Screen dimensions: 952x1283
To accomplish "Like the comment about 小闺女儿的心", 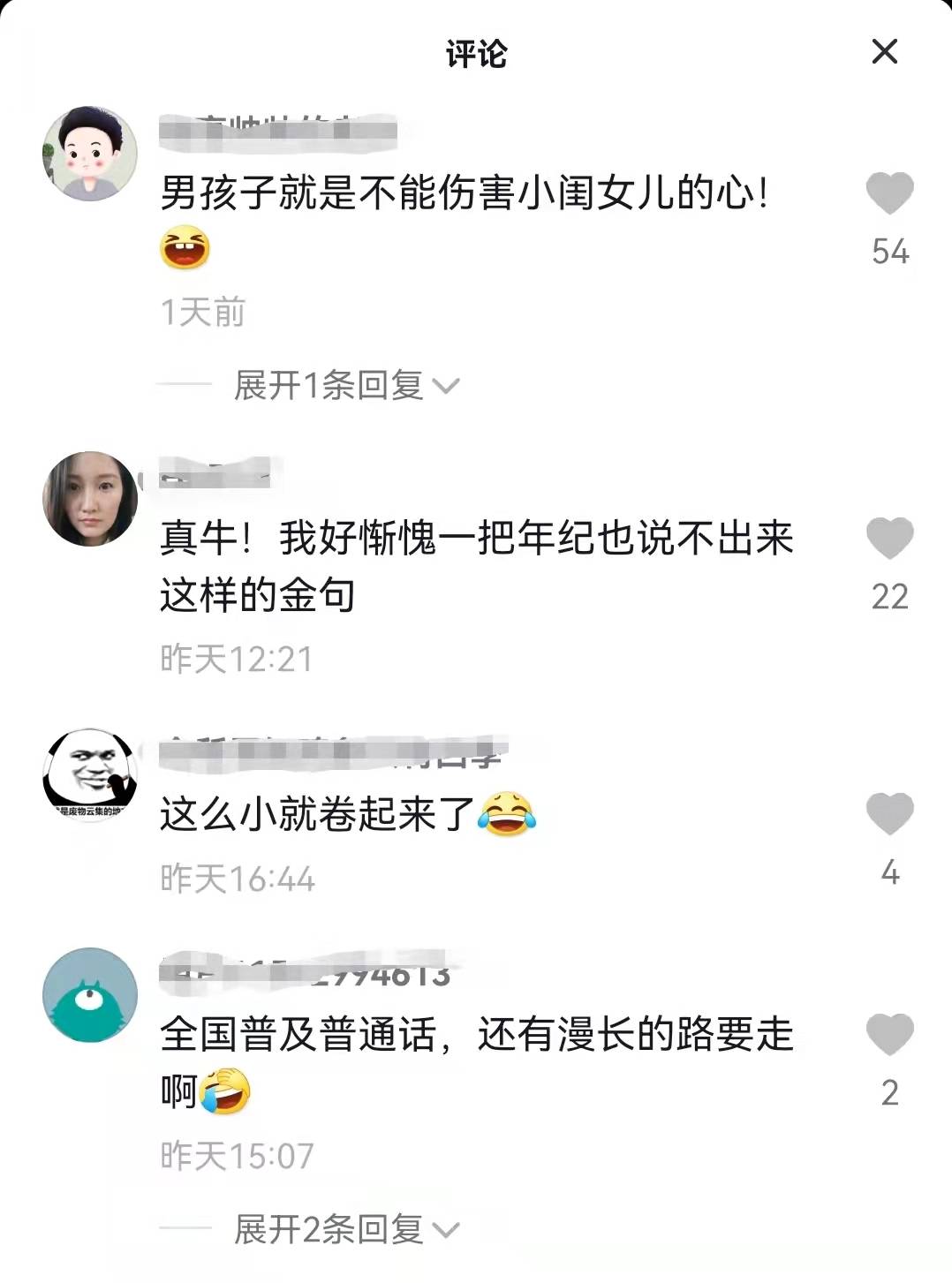I will [888, 193].
